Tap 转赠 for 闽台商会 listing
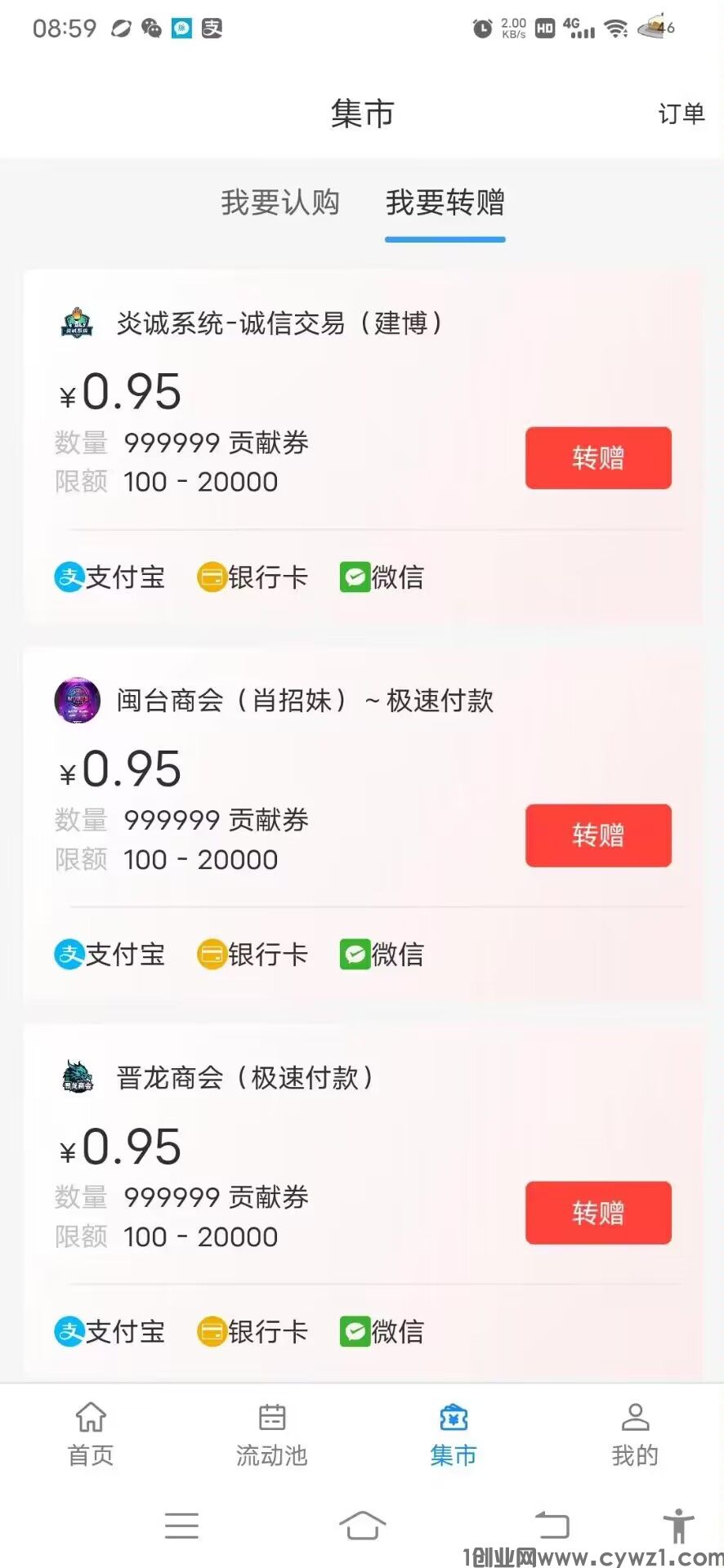 [598, 835]
